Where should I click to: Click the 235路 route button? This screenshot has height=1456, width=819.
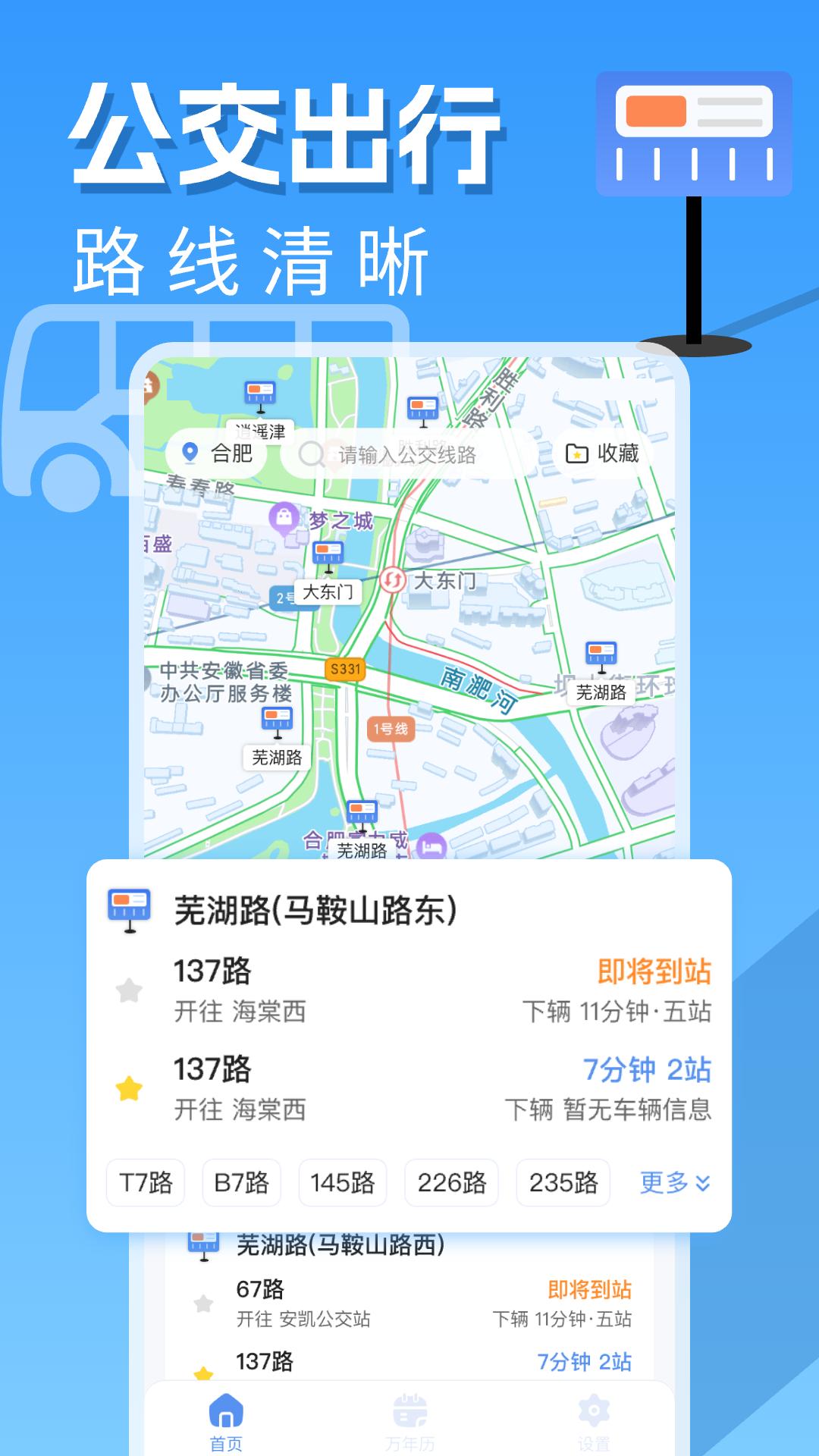[x=563, y=1182]
